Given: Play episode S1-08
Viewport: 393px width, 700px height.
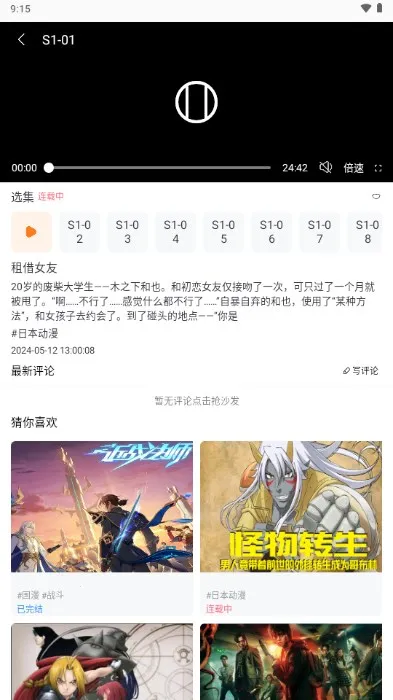Looking at the screenshot, I should click(x=365, y=232).
